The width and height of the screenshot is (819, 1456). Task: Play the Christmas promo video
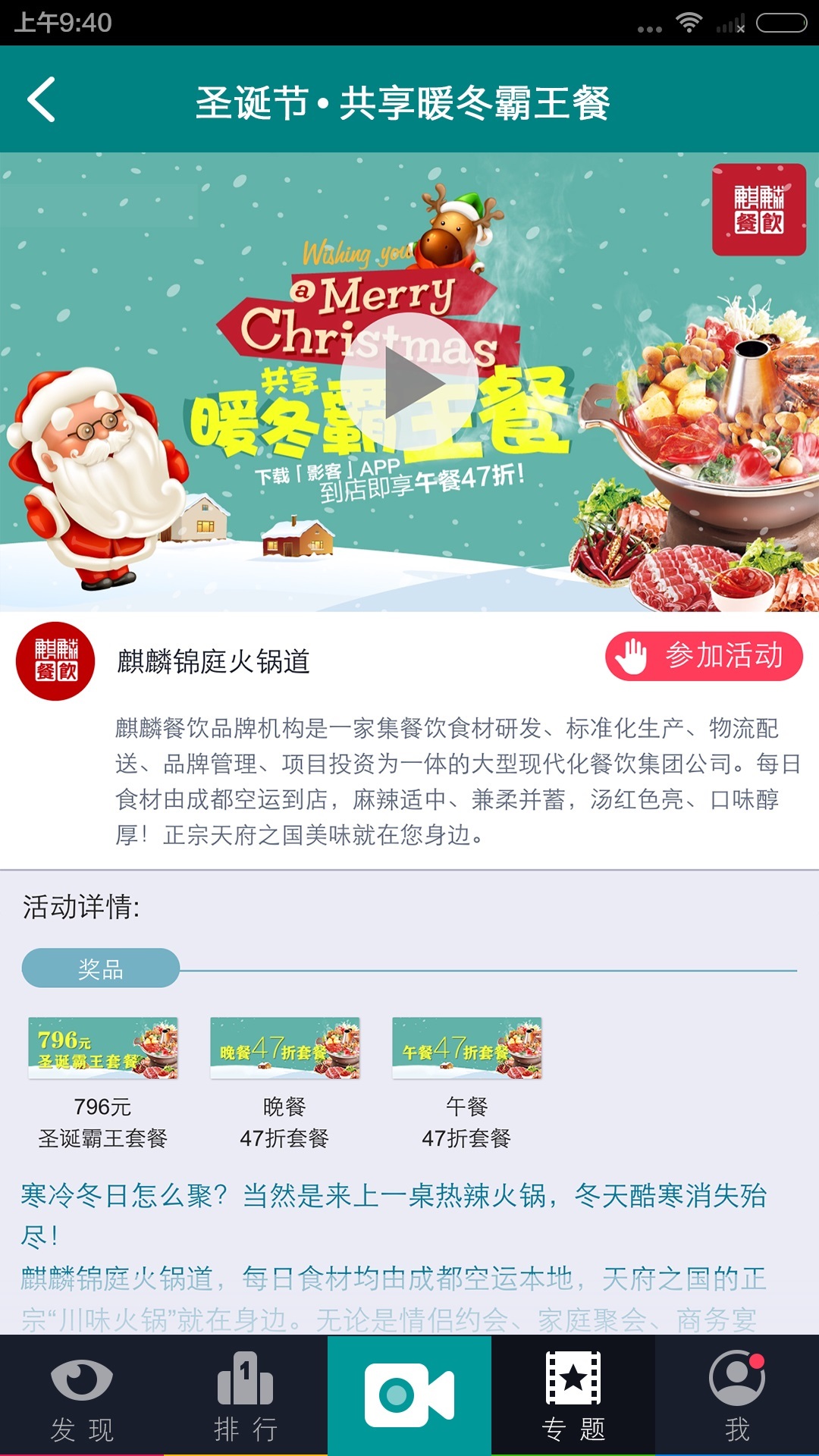coord(409,381)
